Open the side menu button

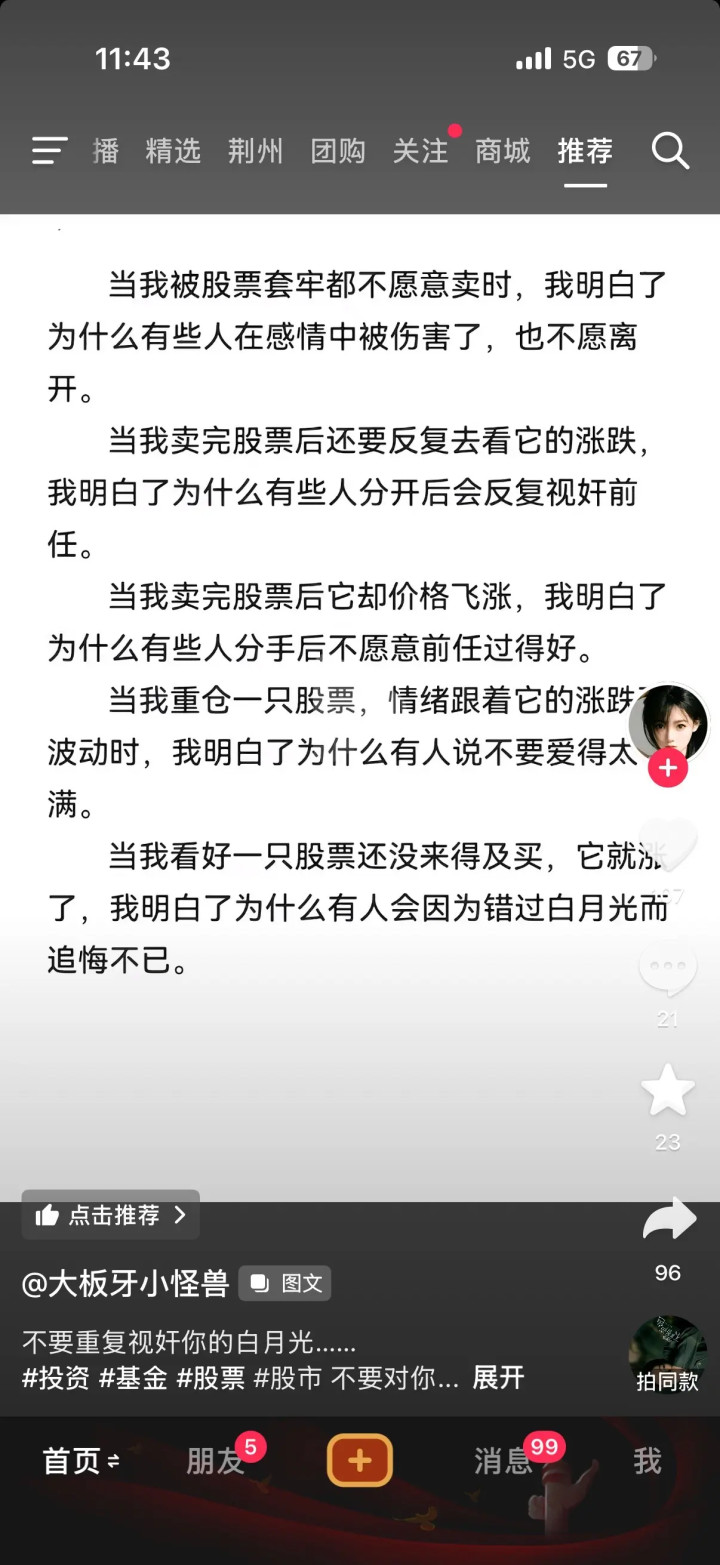(x=49, y=151)
